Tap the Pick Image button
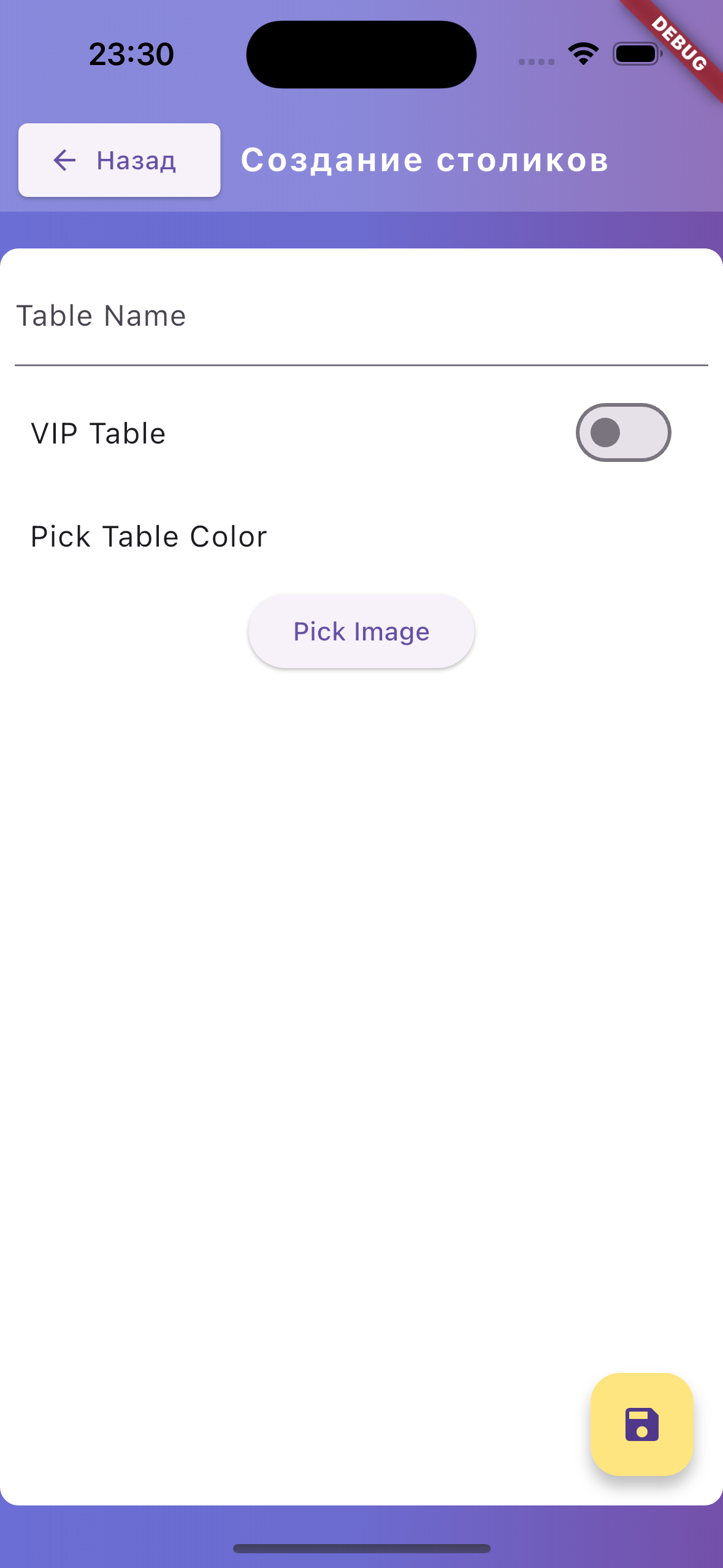Screen dimensions: 723x1568 [x=361, y=631]
